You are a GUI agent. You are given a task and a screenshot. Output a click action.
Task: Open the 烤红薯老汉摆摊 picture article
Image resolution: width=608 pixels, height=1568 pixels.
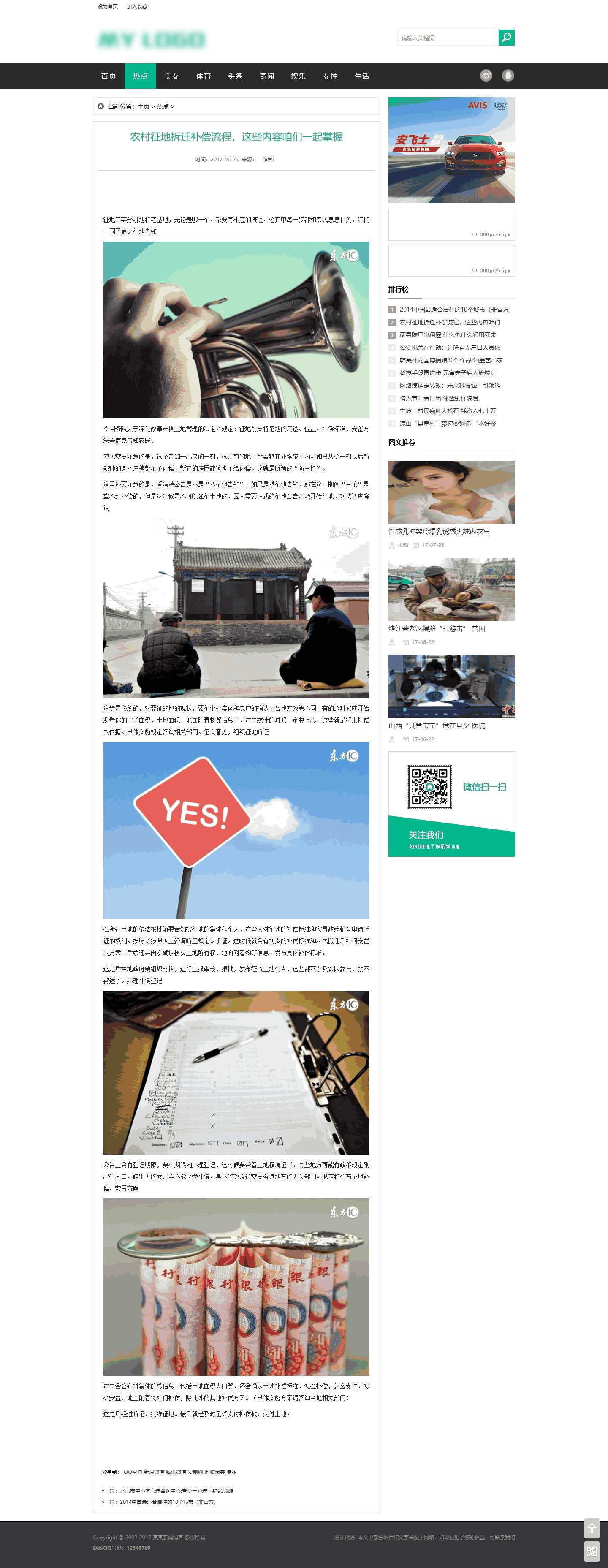pyautogui.click(x=452, y=590)
